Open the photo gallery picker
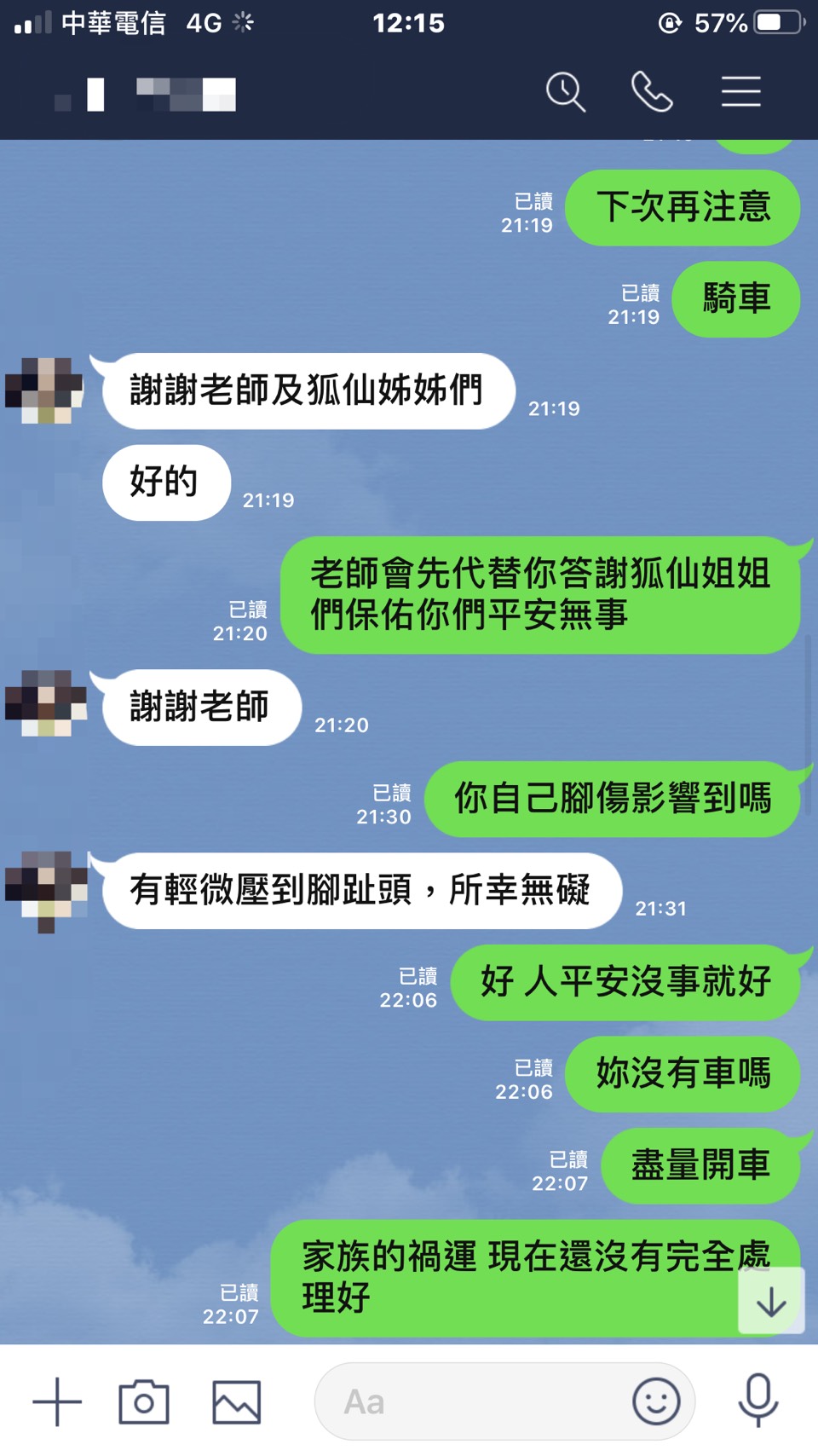This screenshot has height=1456, width=818. click(x=236, y=1401)
